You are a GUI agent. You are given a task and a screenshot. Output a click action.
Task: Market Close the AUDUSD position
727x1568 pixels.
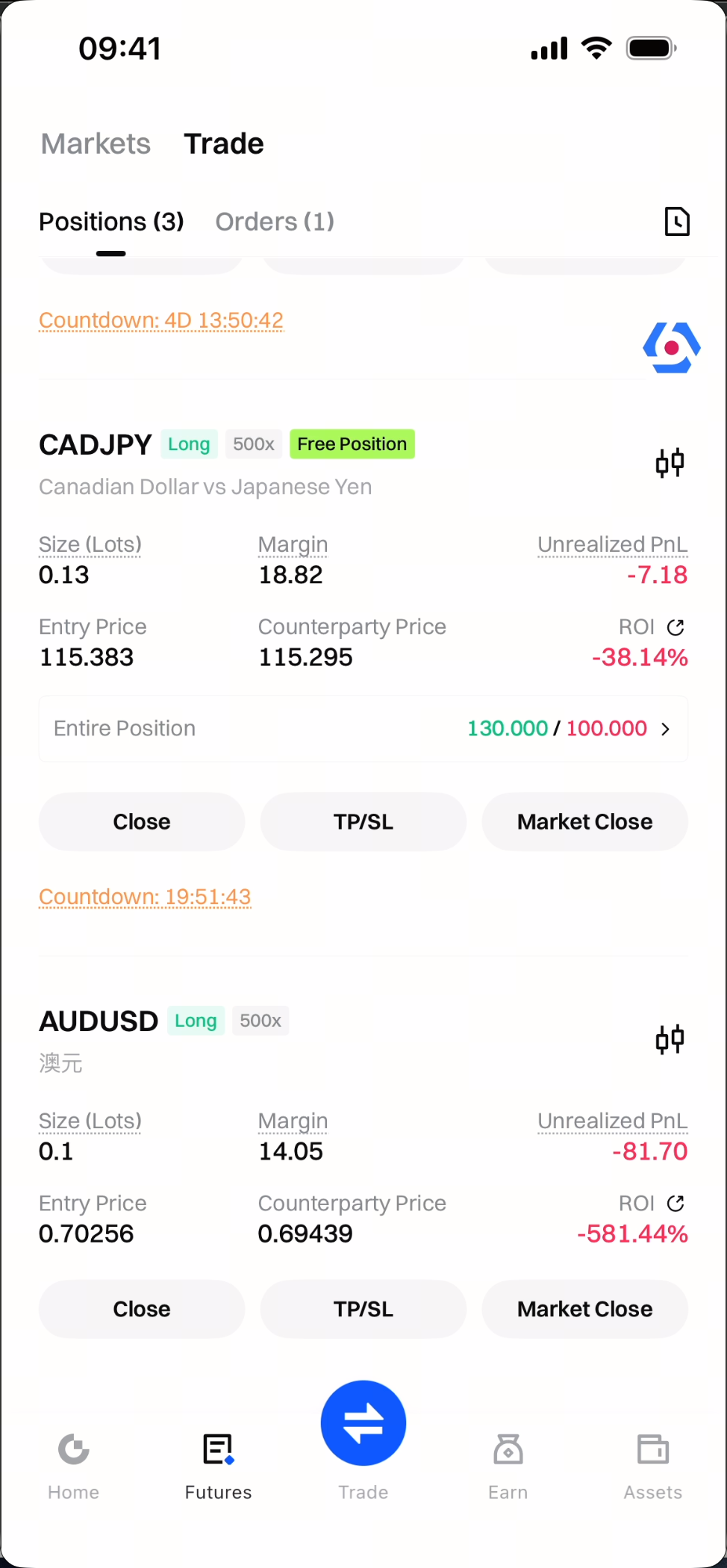click(x=584, y=1309)
